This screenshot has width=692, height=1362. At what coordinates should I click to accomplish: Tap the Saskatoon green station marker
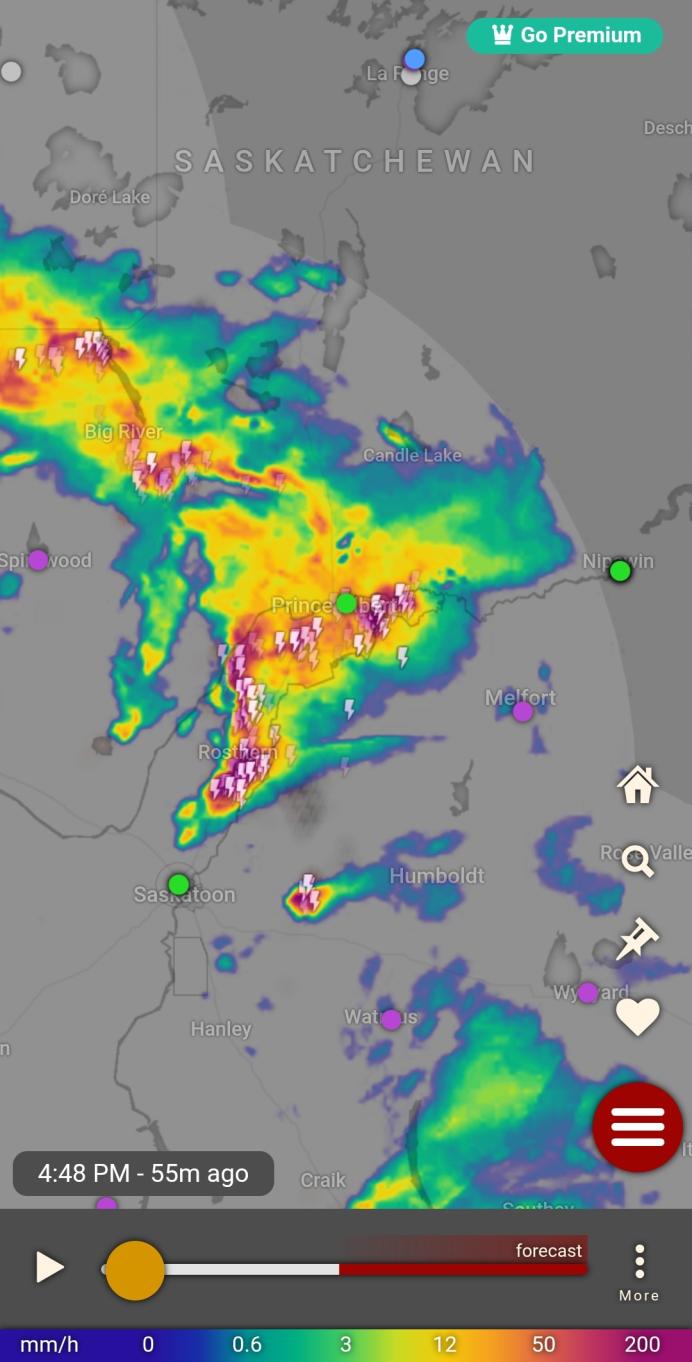coord(178,884)
